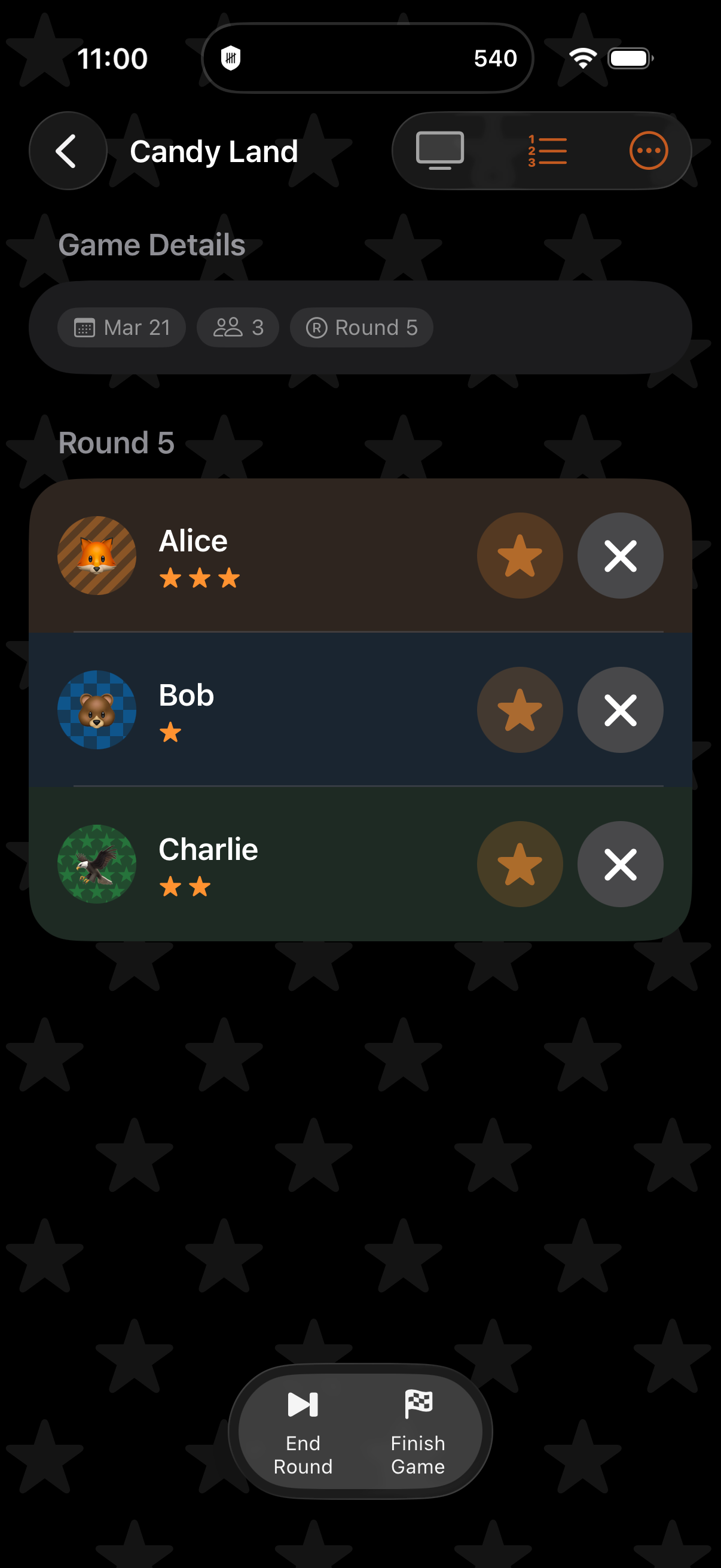Award a star to Alice

tap(519, 555)
